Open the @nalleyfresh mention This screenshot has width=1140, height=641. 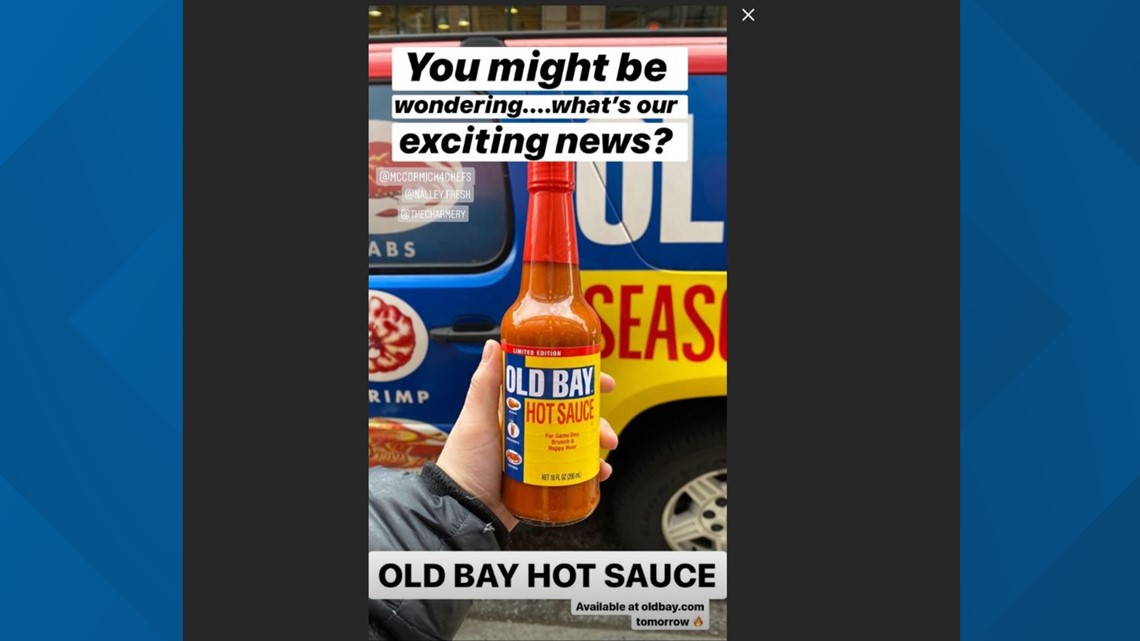pyautogui.click(x=437, y=195)
